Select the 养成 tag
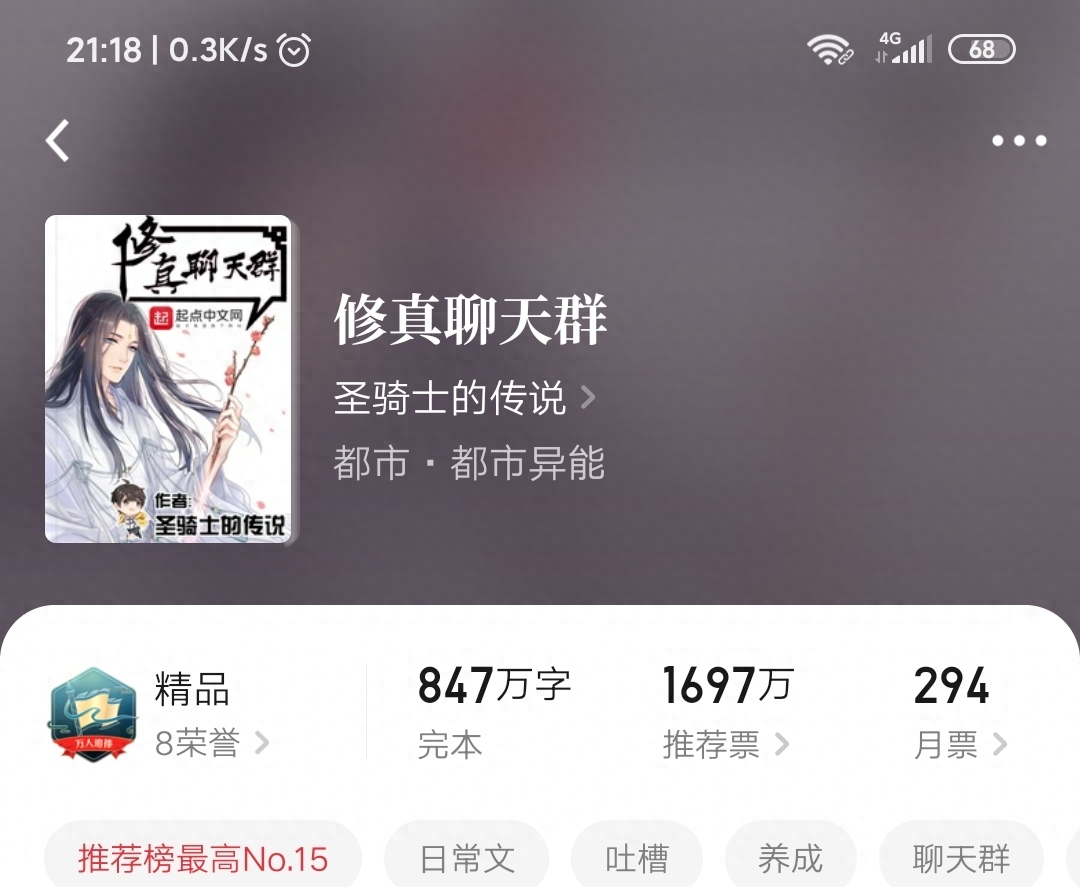The height and width of the screenshot is (887, 1080). (x=790, y=858)
